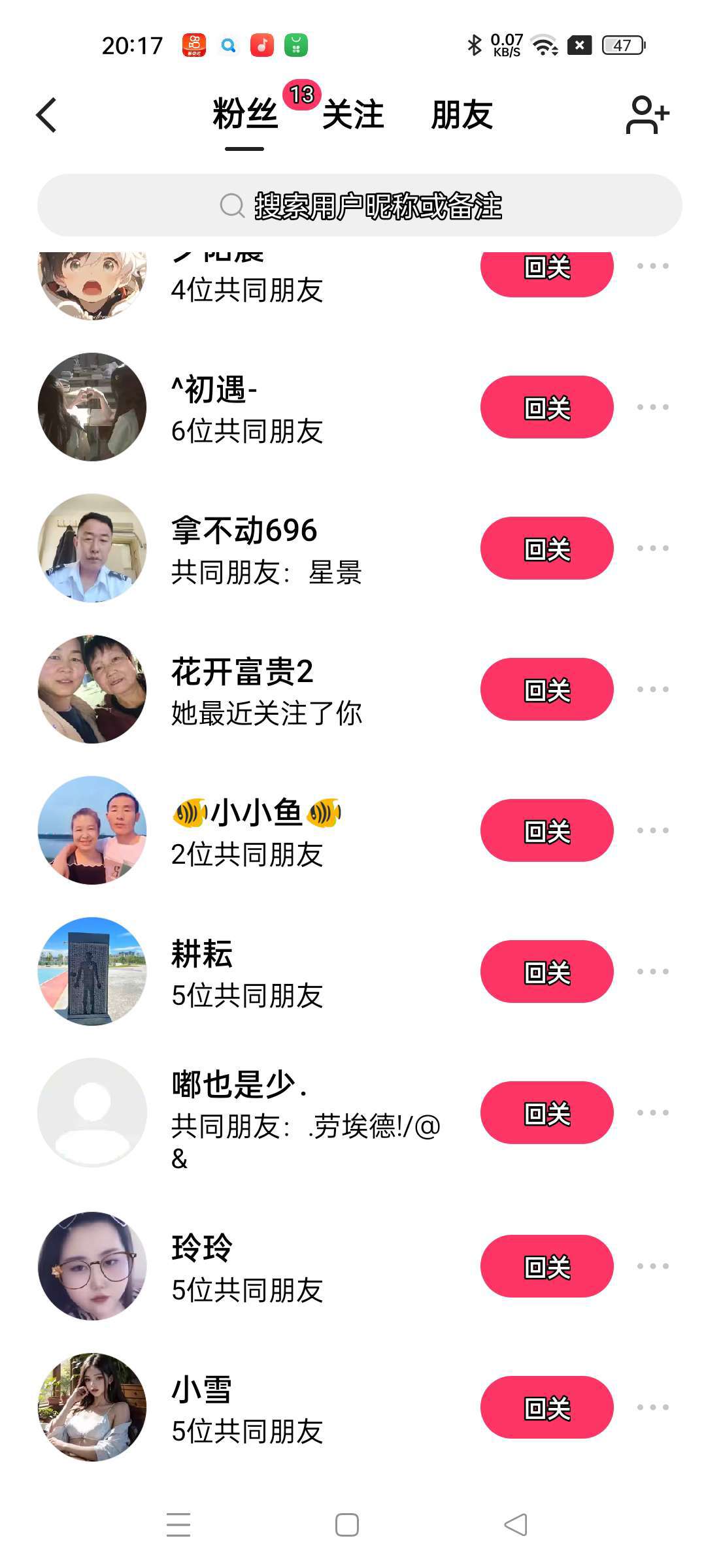Image resolution: width=706 pixels, height=1568 pixels.
Task: Open the add friend icon
Action: 647,115
